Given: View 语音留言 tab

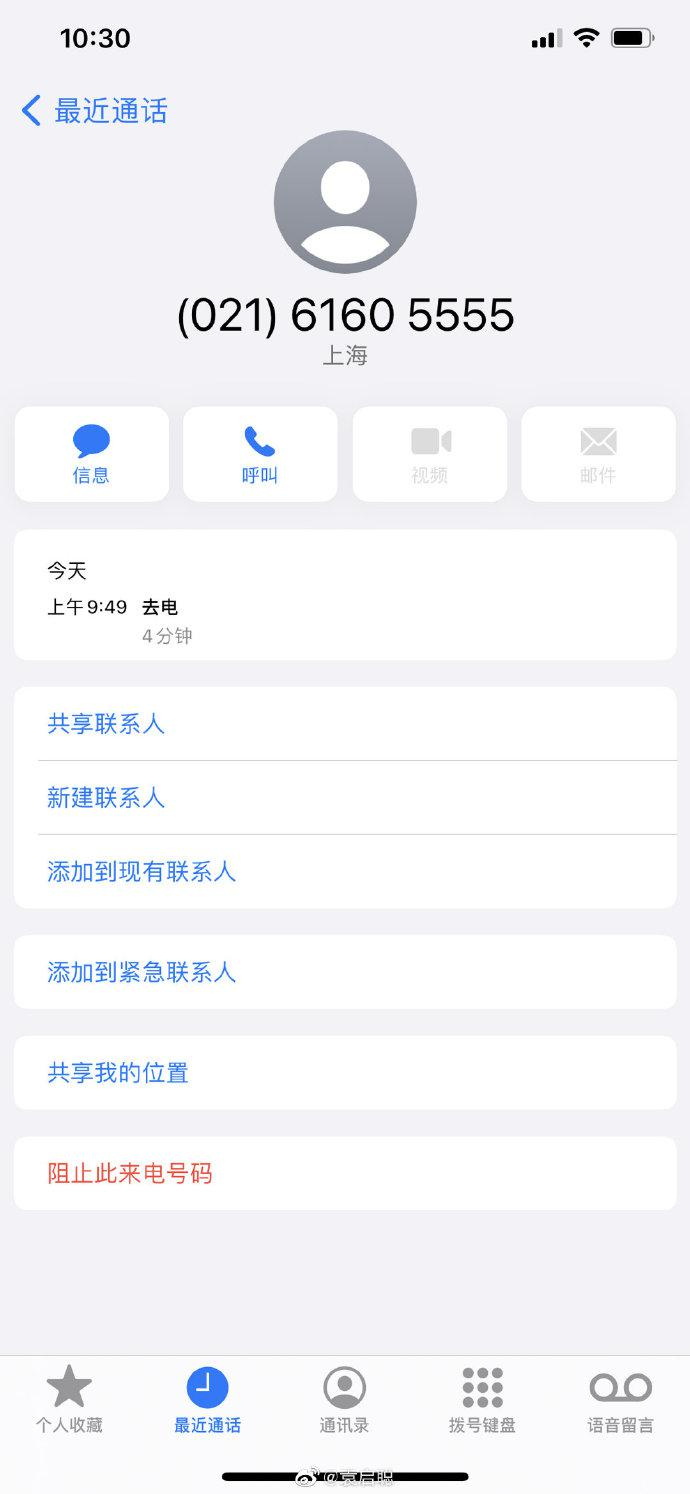Looking at the screenshot, I should (x=620, y=1399).
